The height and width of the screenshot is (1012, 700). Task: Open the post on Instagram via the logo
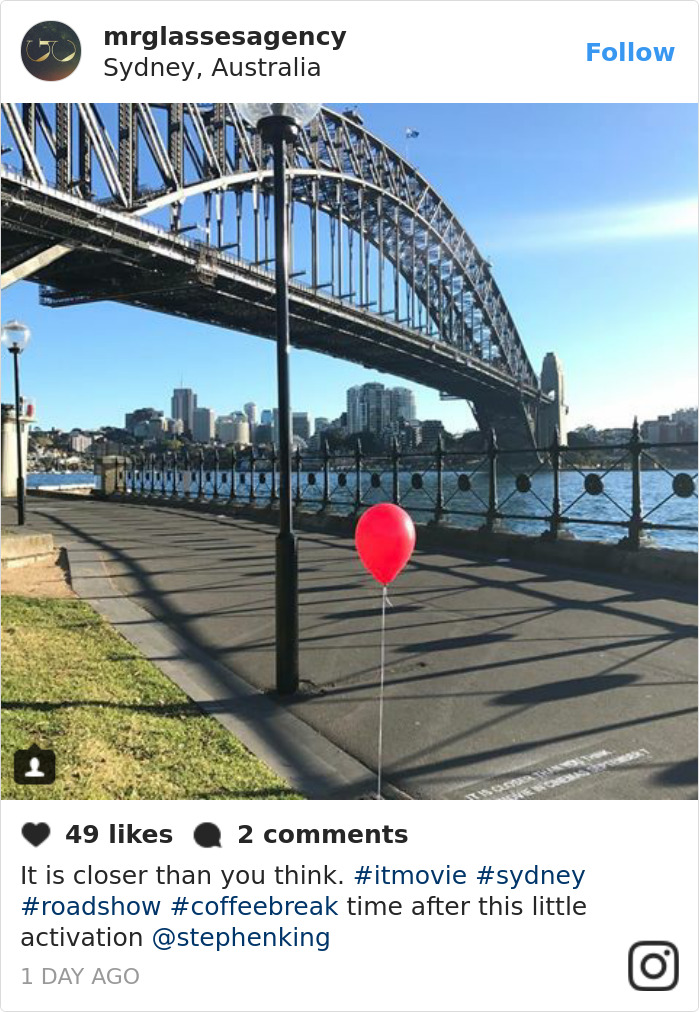pos(653,965)
